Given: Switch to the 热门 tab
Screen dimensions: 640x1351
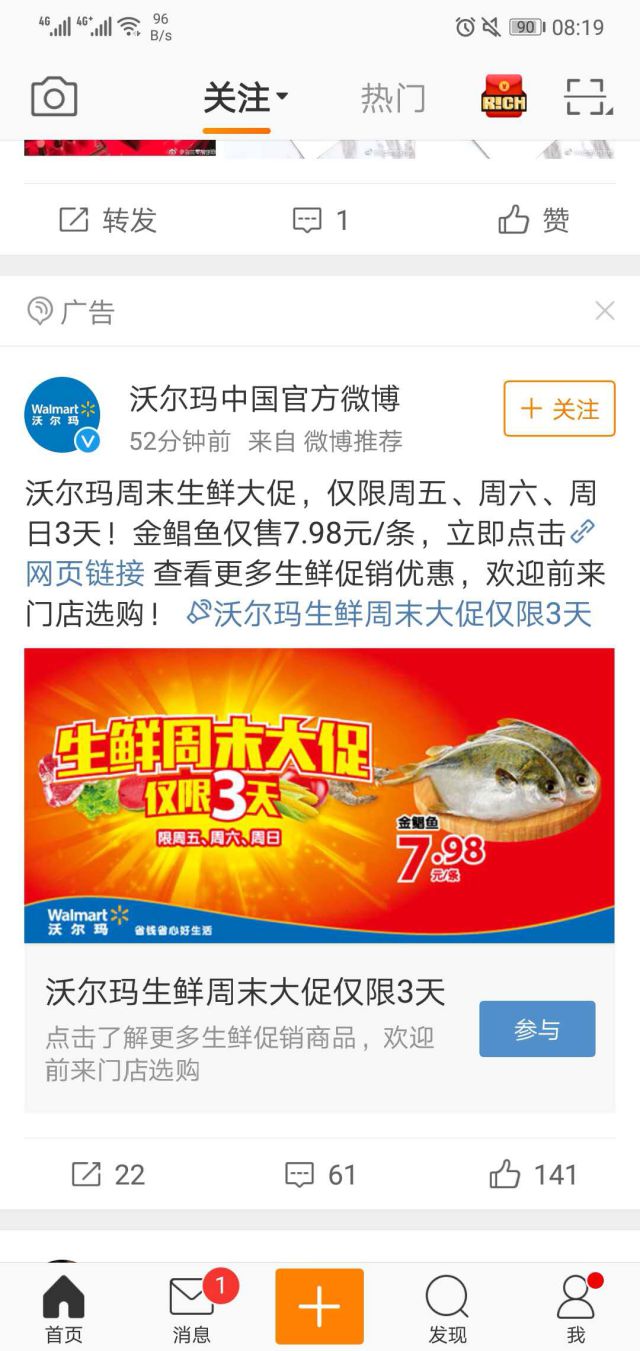Looking at the screenshot, I should coord(393,98).
